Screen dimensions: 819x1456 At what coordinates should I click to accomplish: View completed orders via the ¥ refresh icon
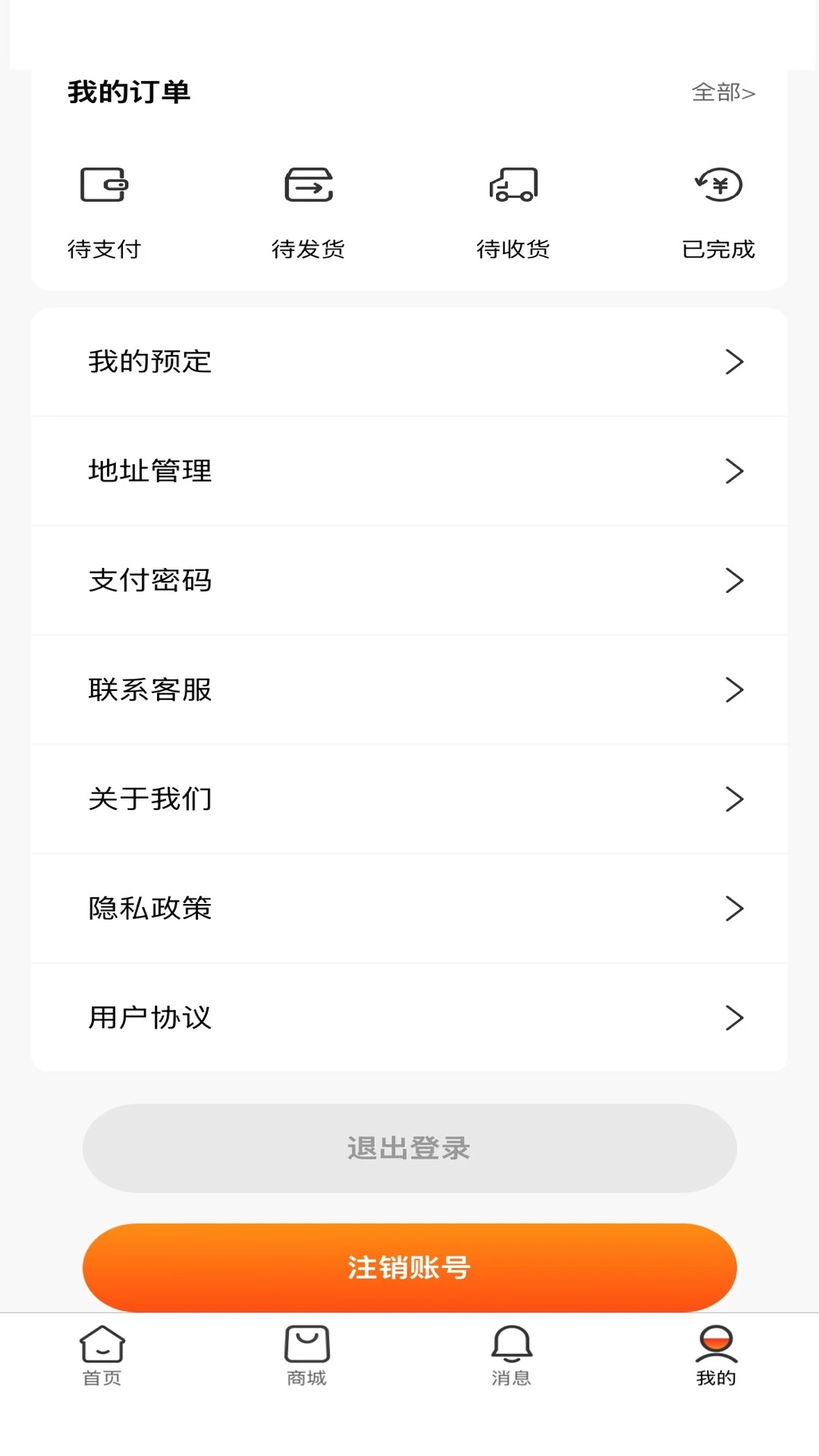click(x=717, y=184)
